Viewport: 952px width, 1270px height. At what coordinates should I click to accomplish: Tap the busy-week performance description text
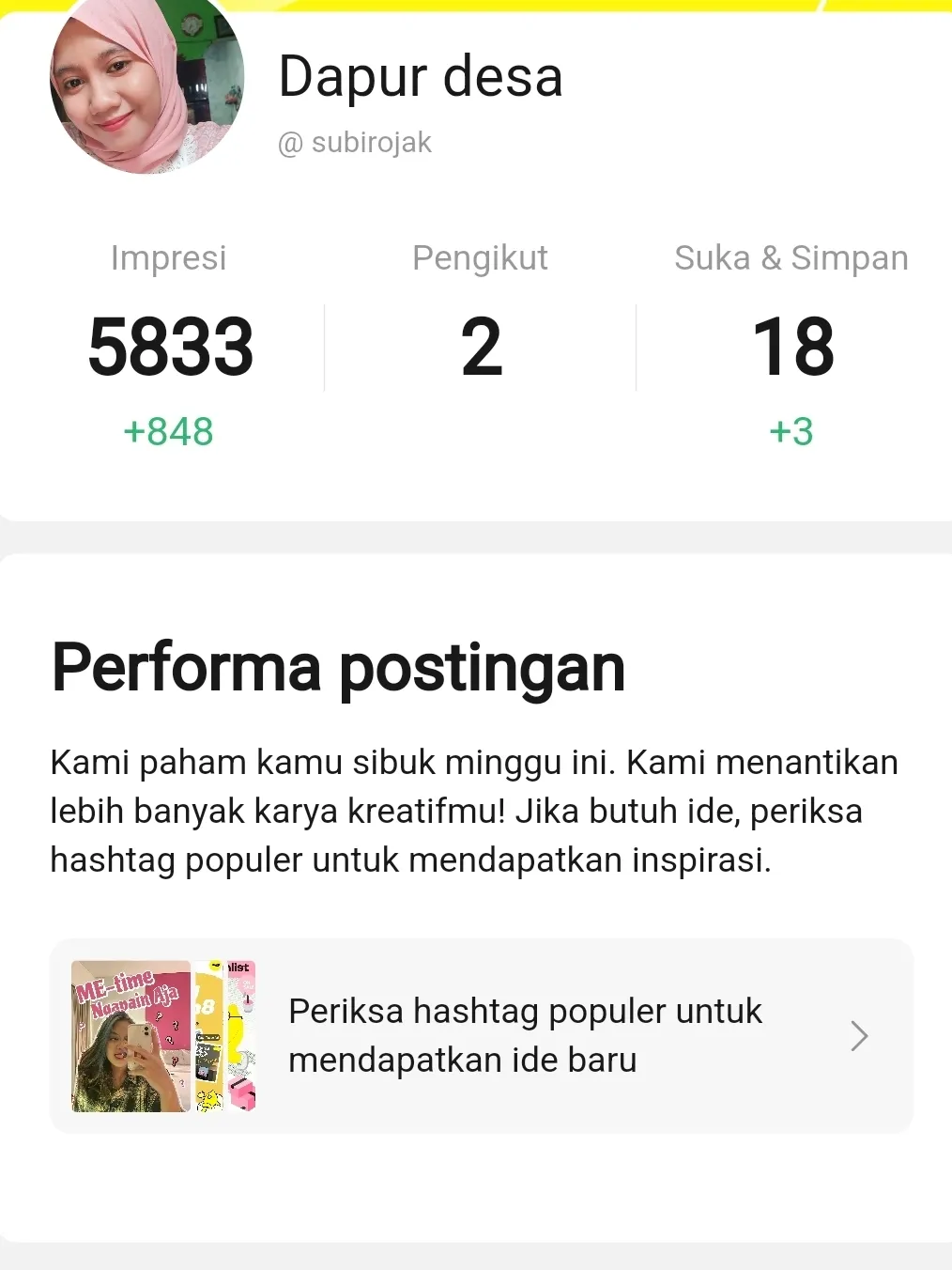[x=474, y=810]
